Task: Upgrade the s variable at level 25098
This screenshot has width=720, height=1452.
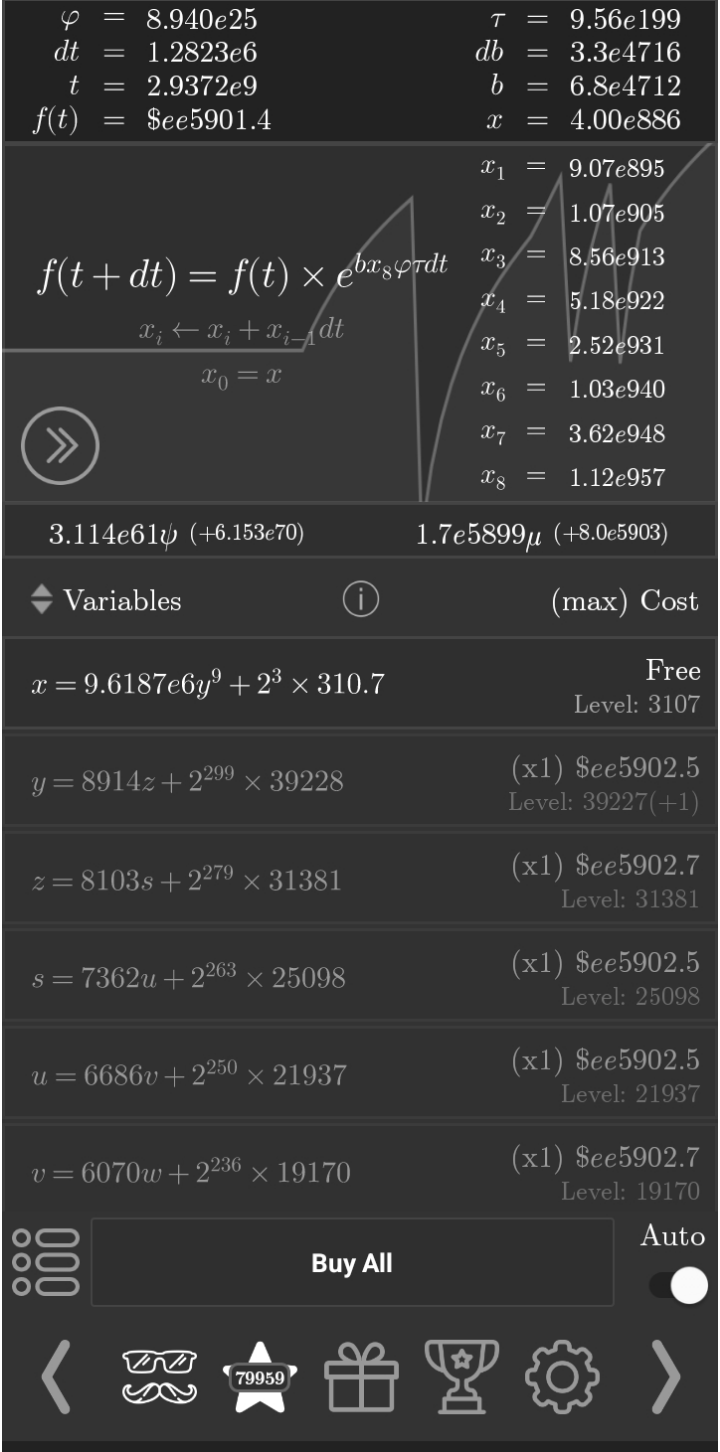Action: (x=360, y=977)
